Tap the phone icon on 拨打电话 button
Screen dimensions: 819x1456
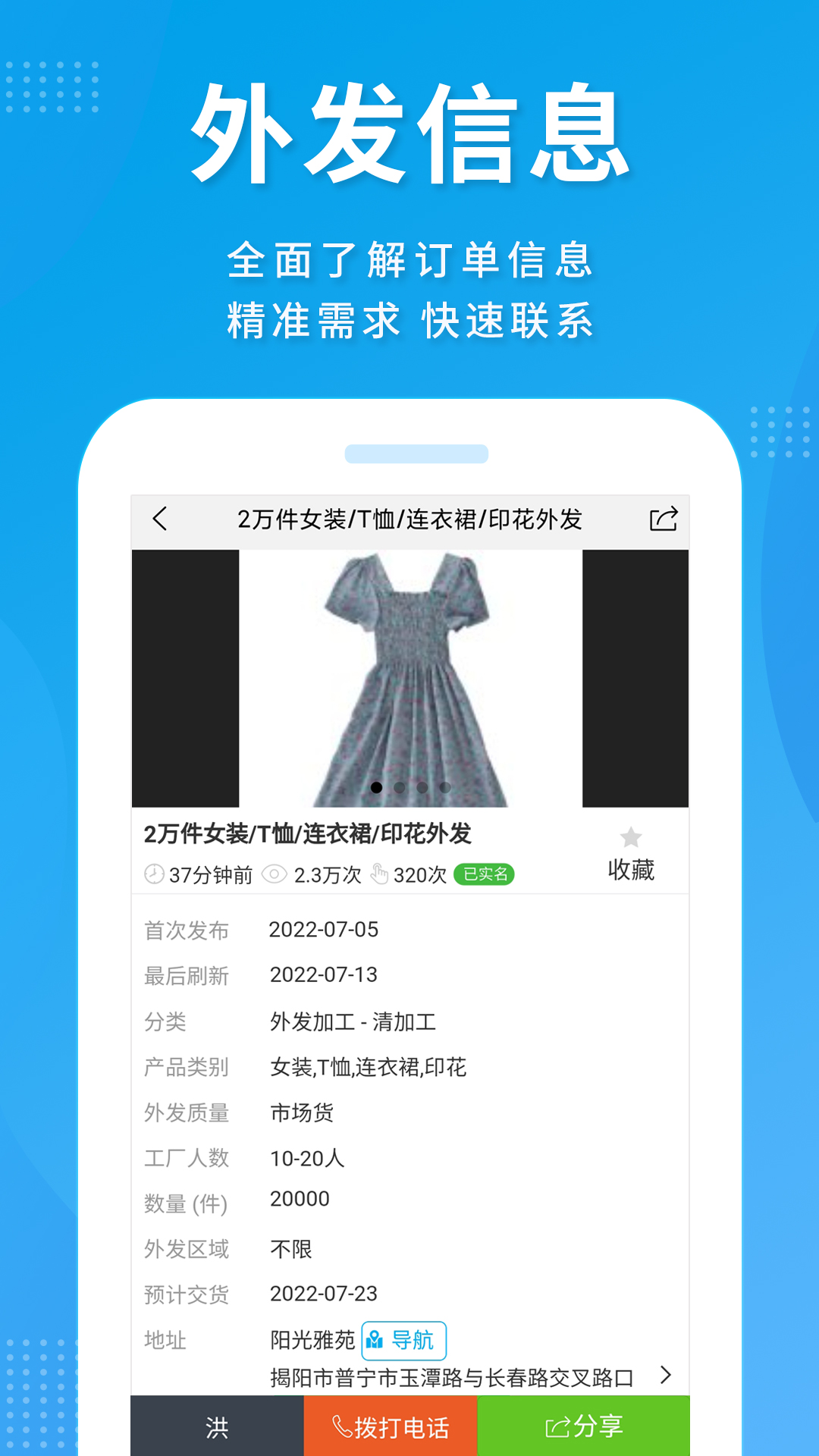click(340, 1425)
